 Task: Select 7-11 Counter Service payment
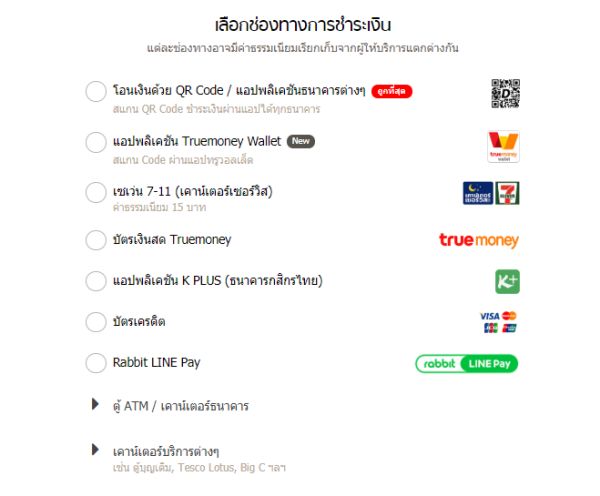[96, 192]
